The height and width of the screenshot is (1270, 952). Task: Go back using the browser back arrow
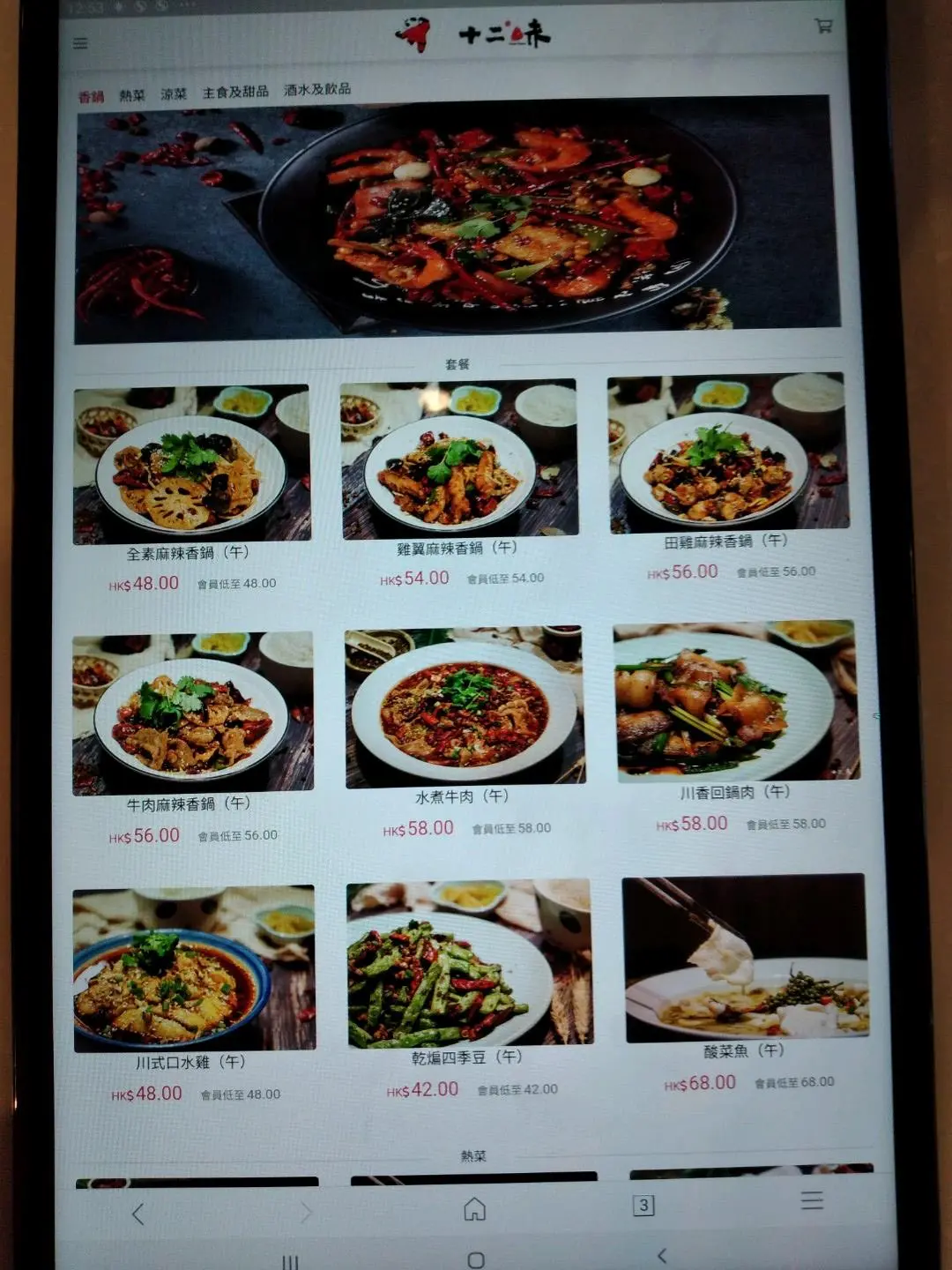pos(138,1214)
